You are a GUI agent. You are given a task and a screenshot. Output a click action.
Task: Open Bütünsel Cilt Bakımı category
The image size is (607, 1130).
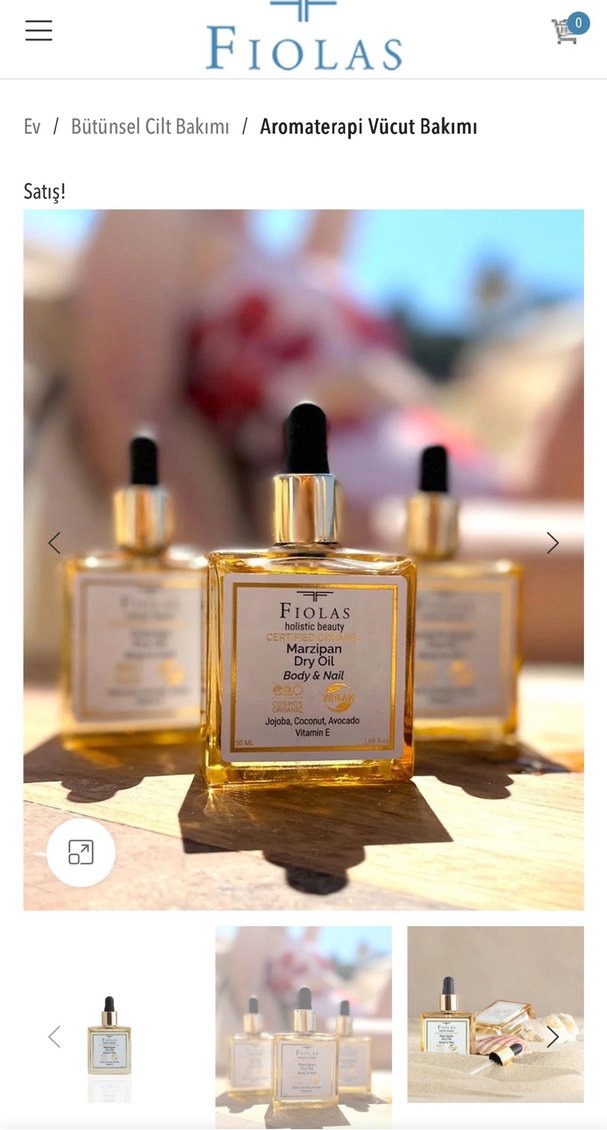tap(150, 127)
